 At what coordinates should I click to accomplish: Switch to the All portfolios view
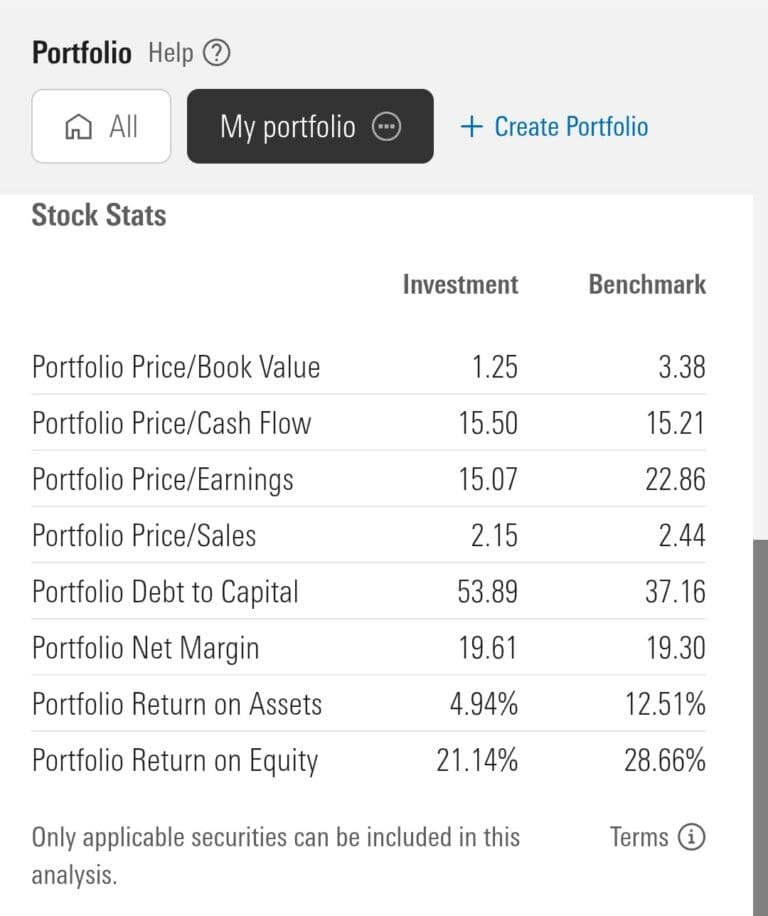pos(100,126)
